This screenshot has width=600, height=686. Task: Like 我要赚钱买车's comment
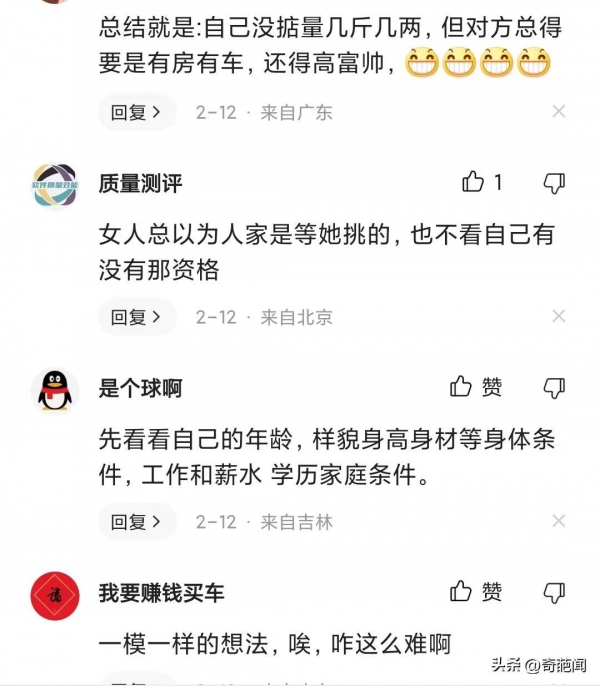(476, 592)
